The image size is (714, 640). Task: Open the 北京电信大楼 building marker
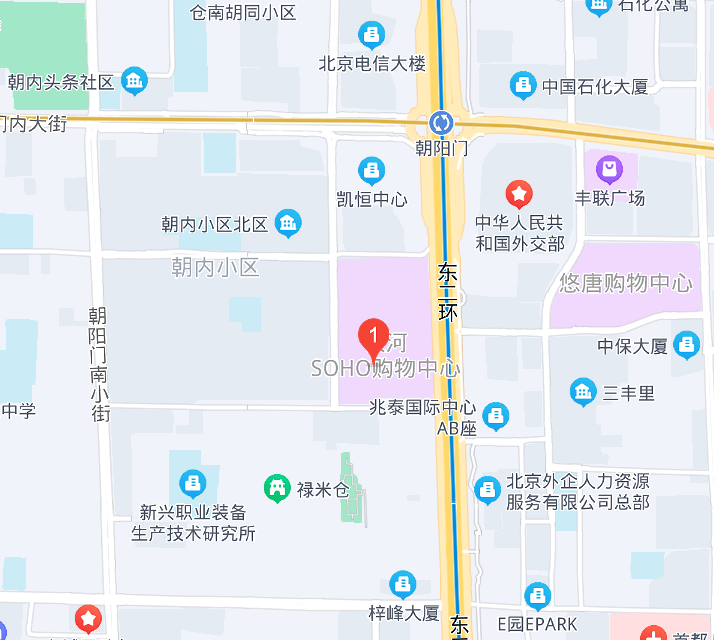(x=372, y=35)
